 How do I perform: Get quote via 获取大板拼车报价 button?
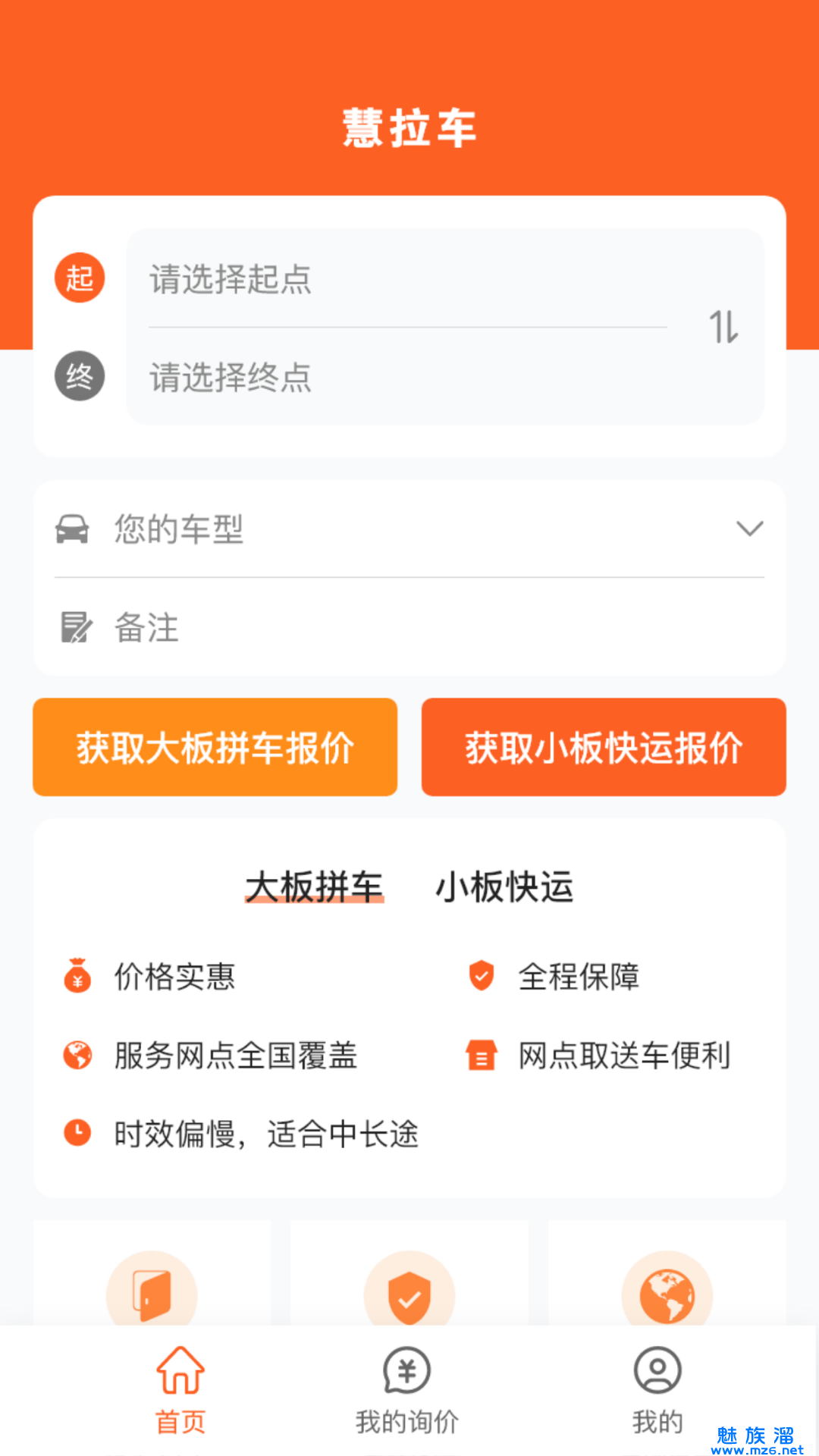coord(215,747)
